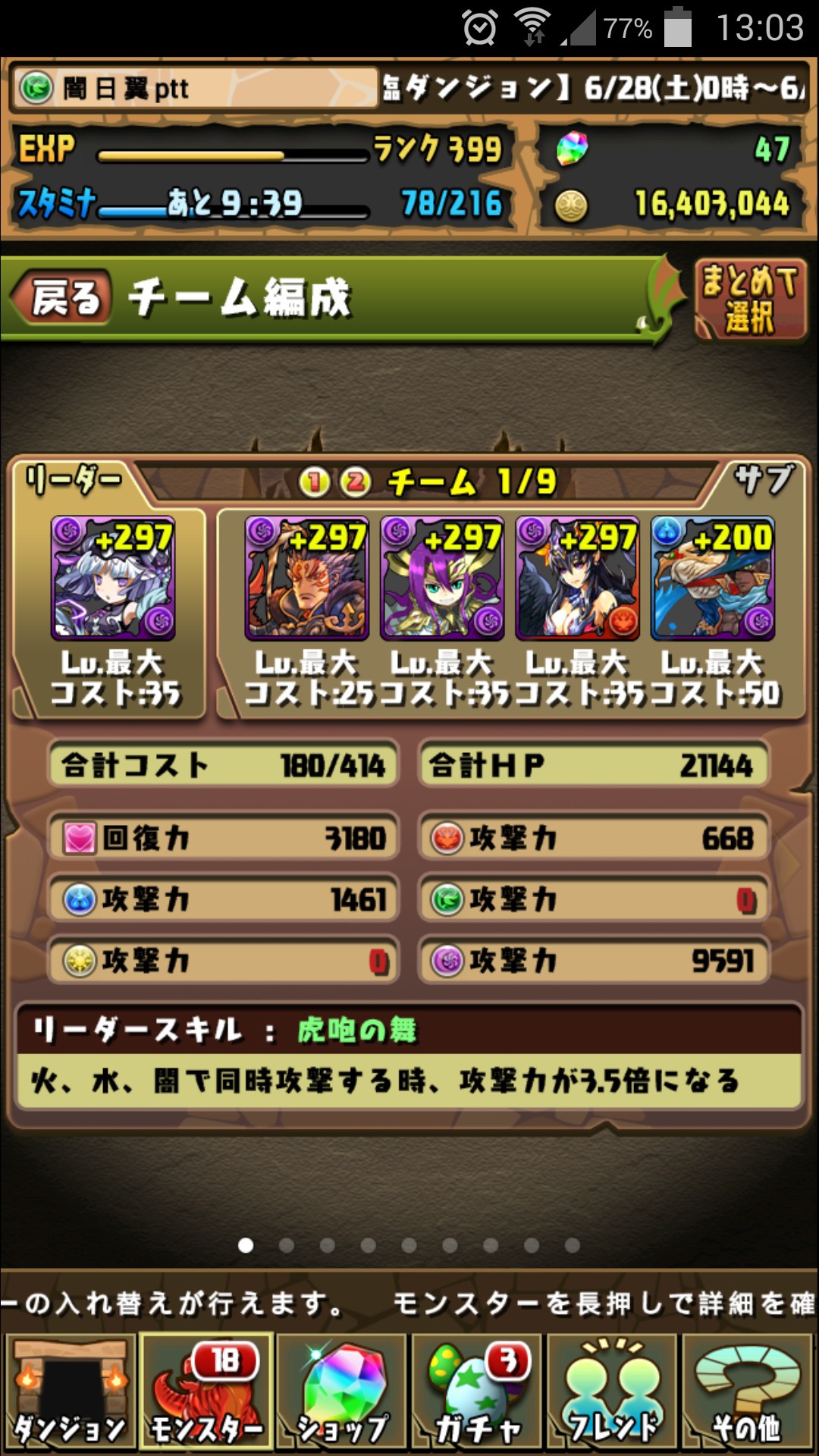Select the black-winged sub monster
Viewport: 819px width, 1456px height.
click(577, 579)
